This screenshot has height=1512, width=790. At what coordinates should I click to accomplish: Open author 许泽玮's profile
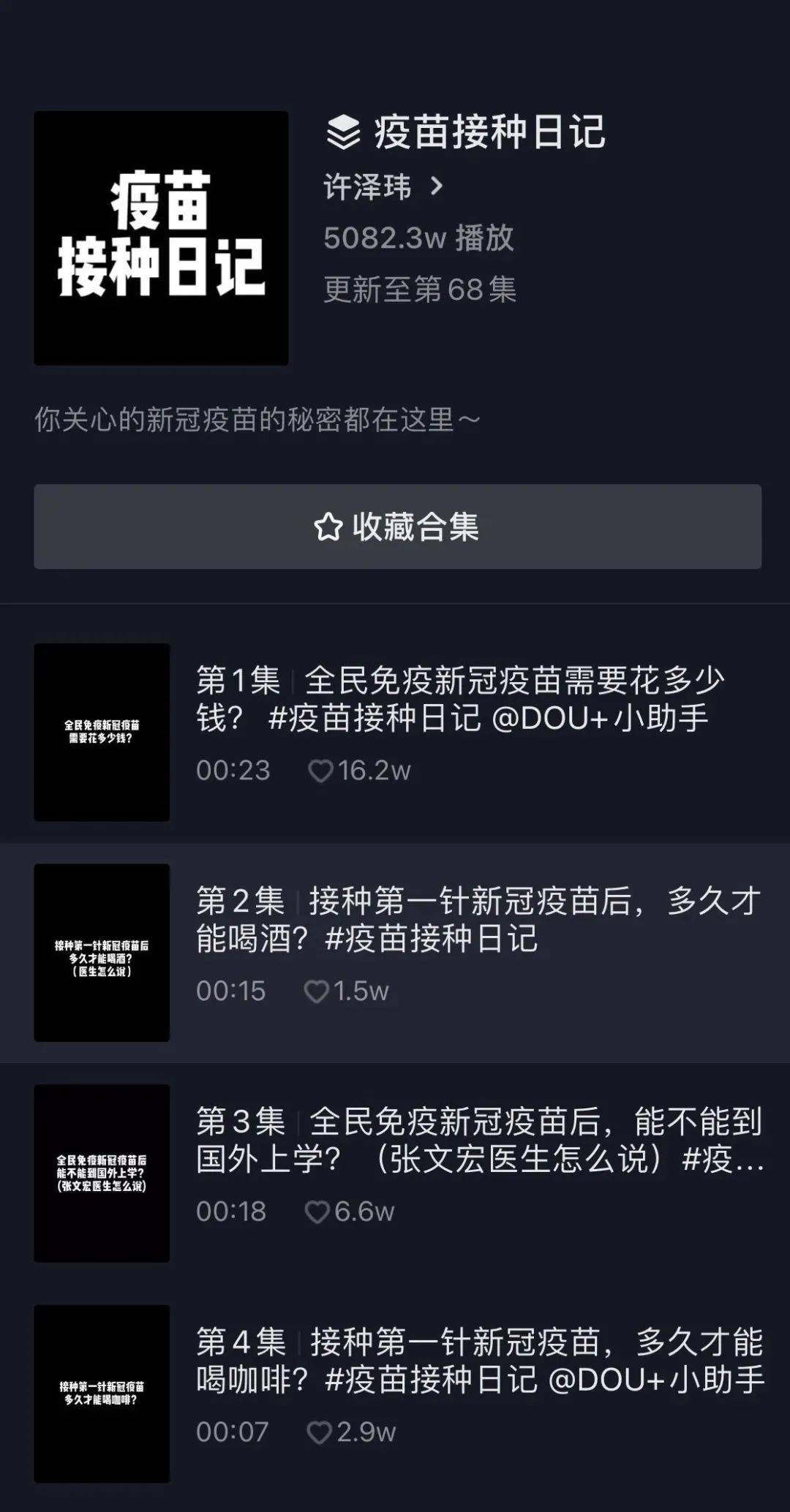click(383, 187)
